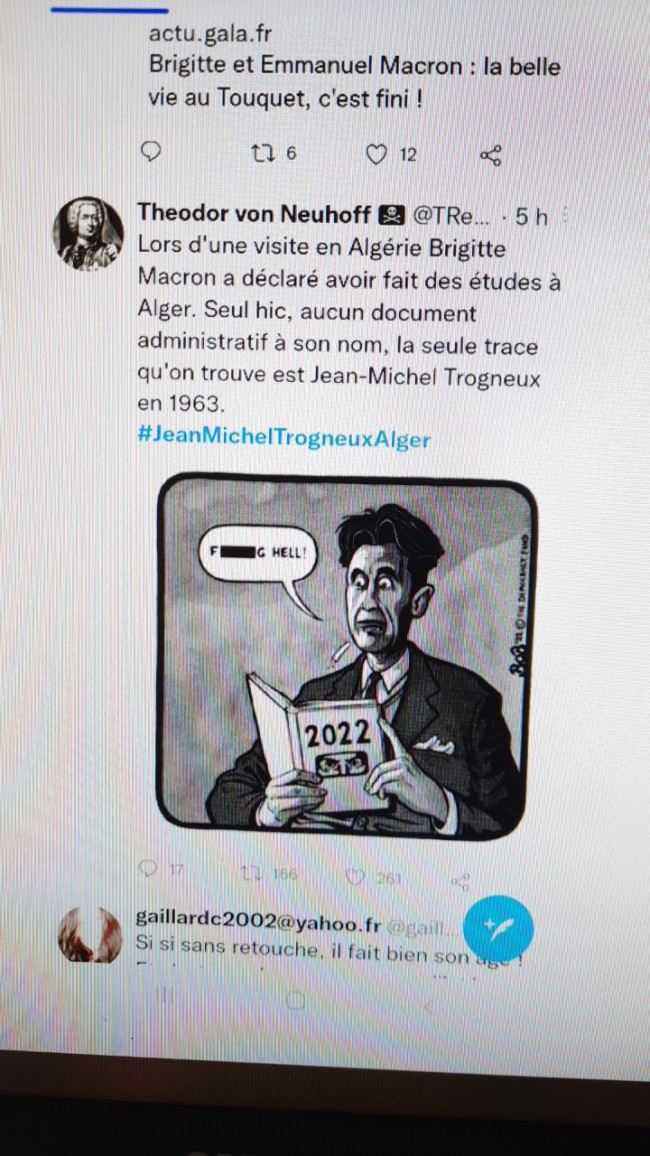Retweet Theodor von Neuhoff's tweet

pos(251,874)
